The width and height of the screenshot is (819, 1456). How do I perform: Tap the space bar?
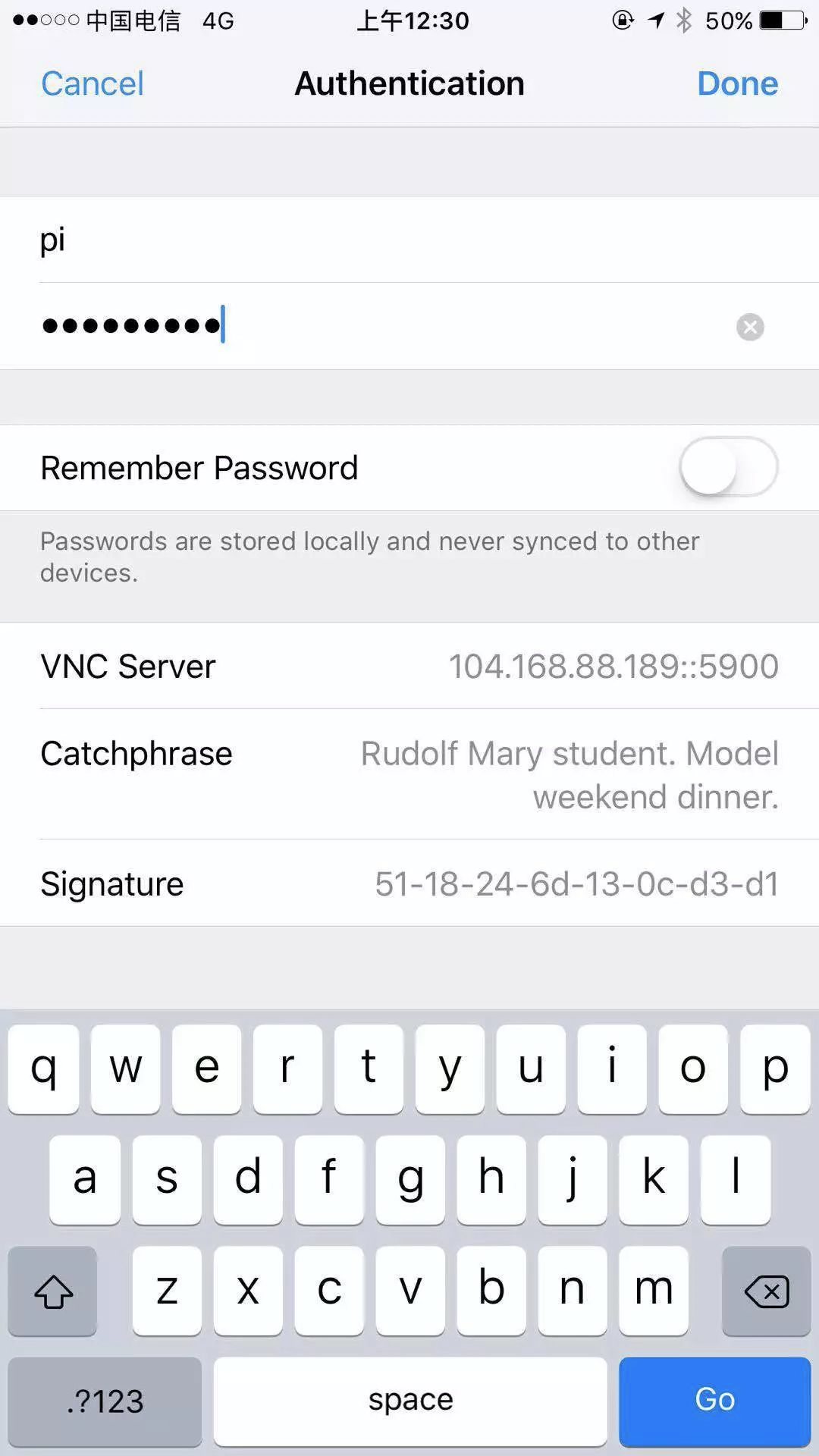(x=410, y=1400)
